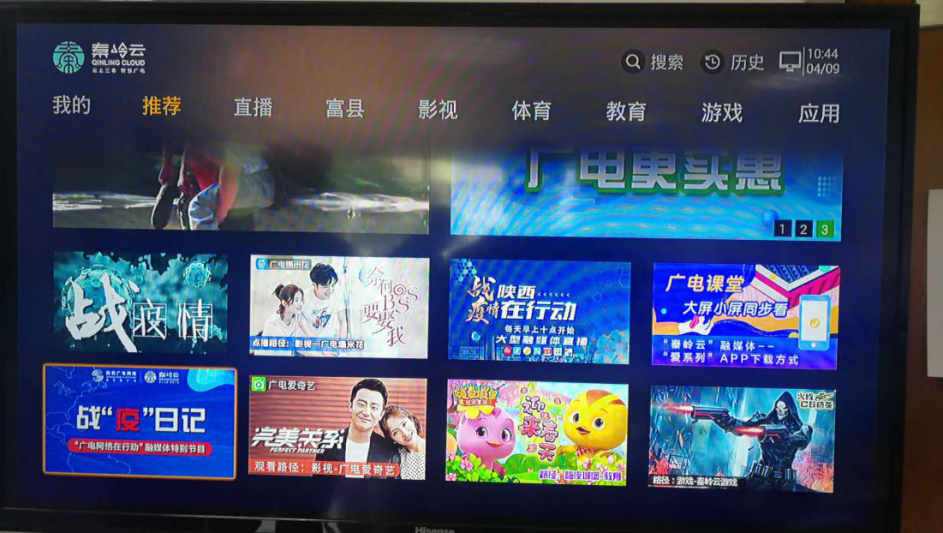Switch to the 体育 tab
This screenshot has height=533, width=943.
[531, 111]
